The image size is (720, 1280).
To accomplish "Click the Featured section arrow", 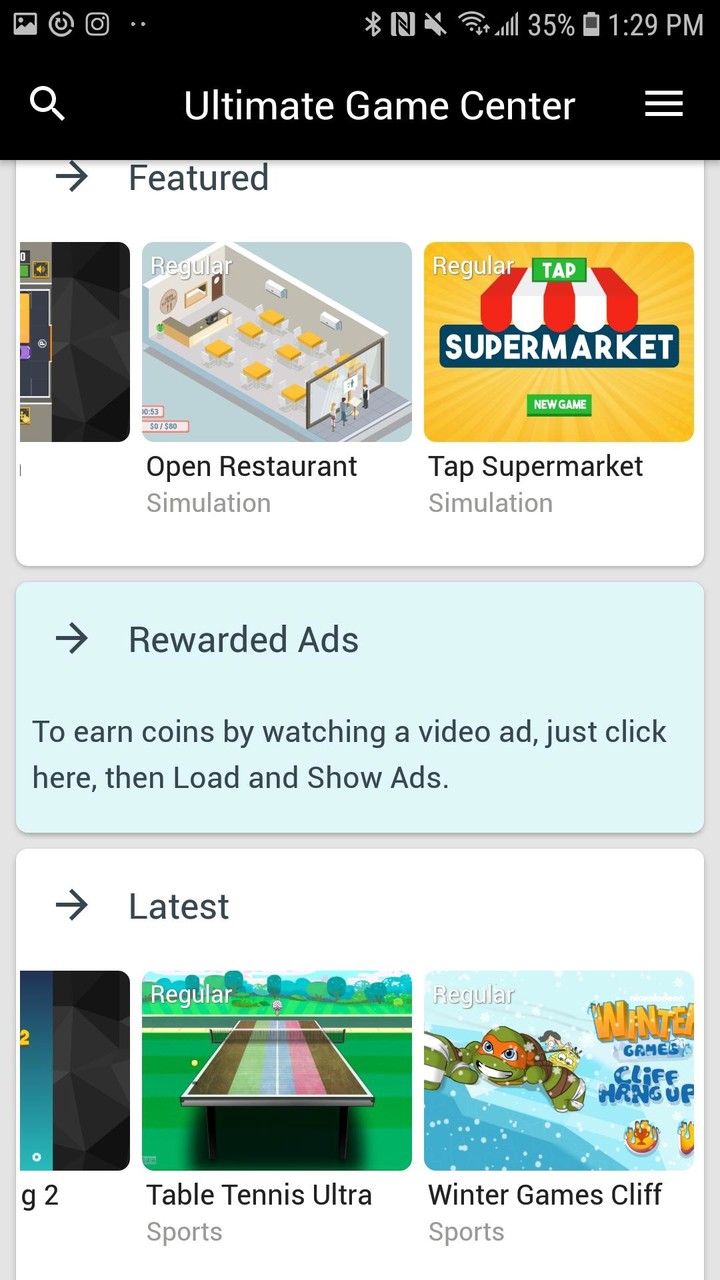I will coord(72,177).
